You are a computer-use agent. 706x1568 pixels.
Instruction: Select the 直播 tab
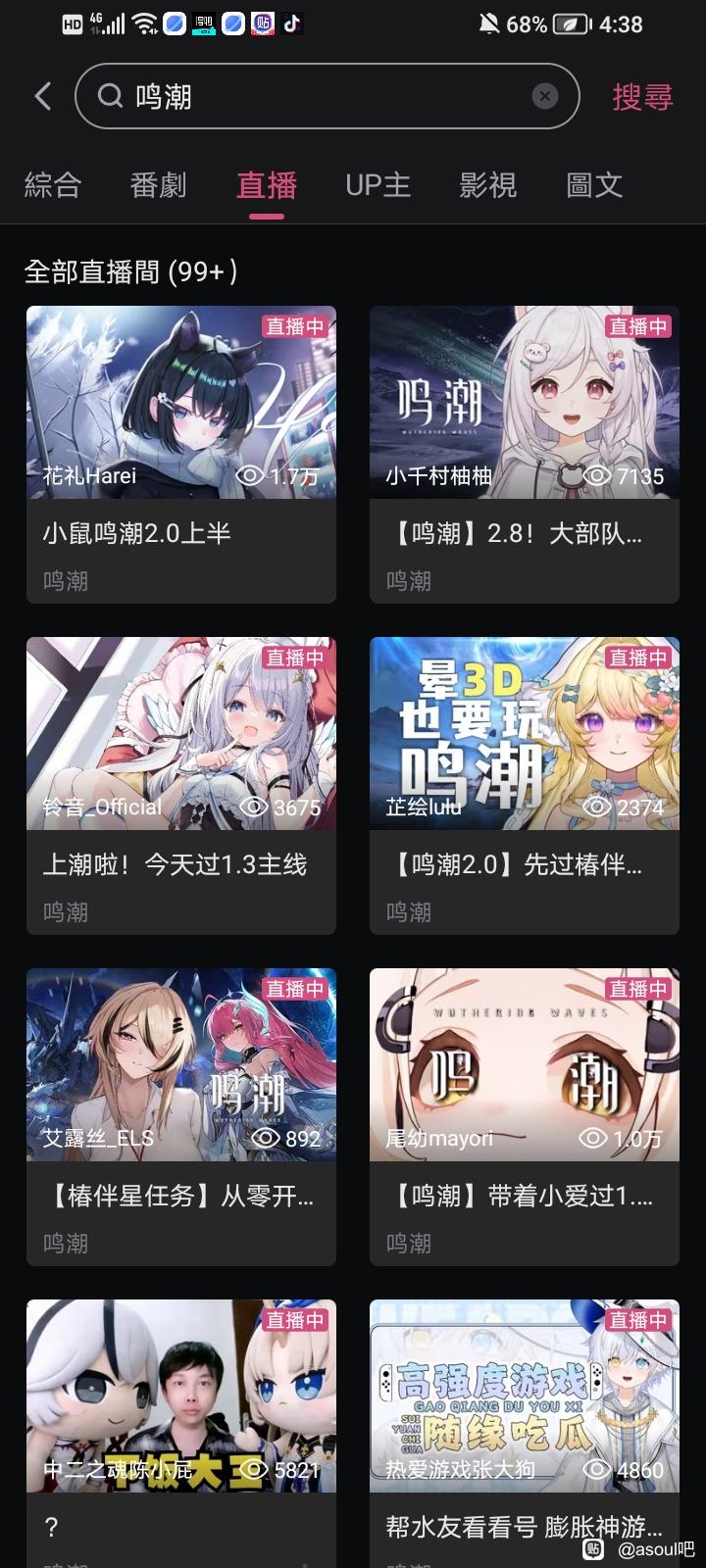point(266,185)
